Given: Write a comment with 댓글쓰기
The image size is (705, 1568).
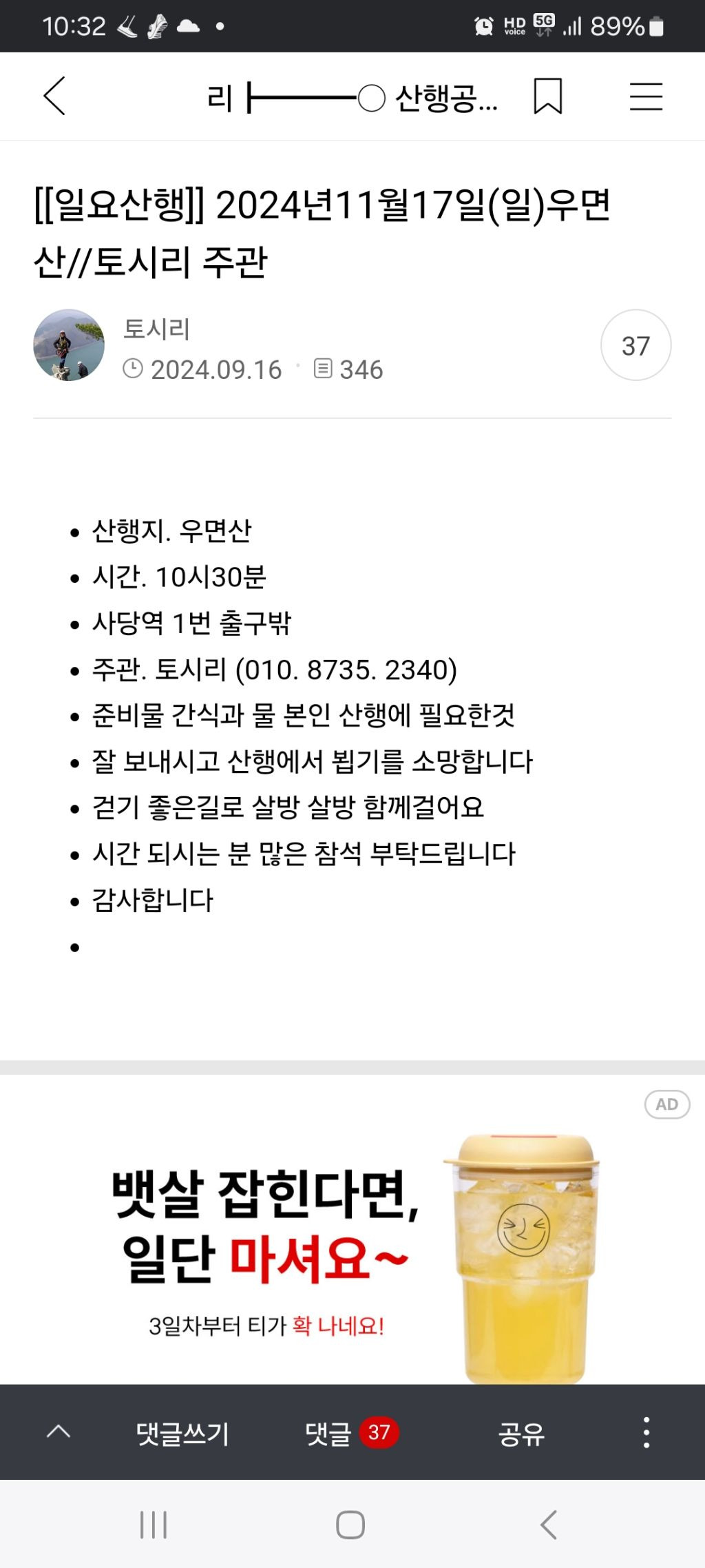Looking at the screenshot, I should (x=182, y=1433).
